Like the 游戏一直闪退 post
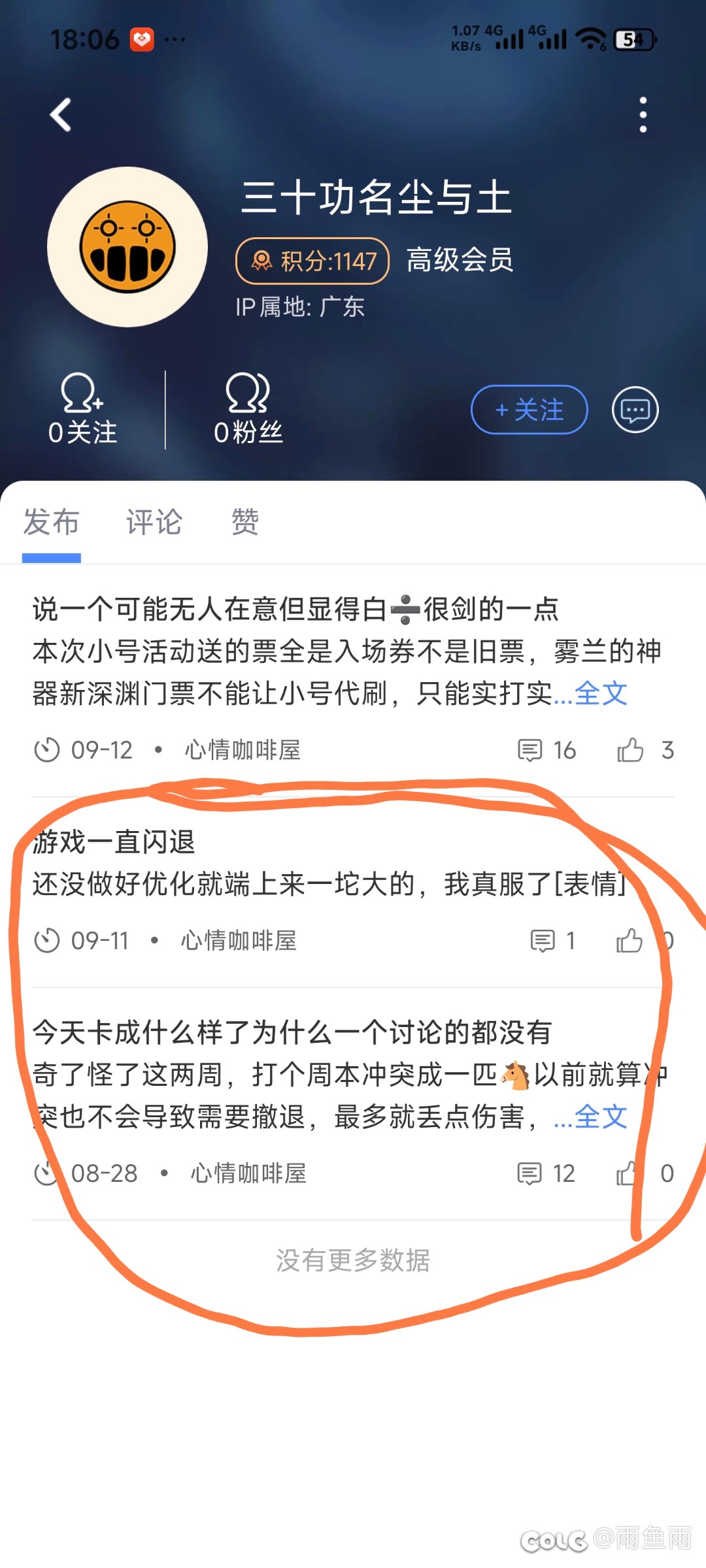The width and height of the screenshot is (706, 1568). click(x=630, y=941)
